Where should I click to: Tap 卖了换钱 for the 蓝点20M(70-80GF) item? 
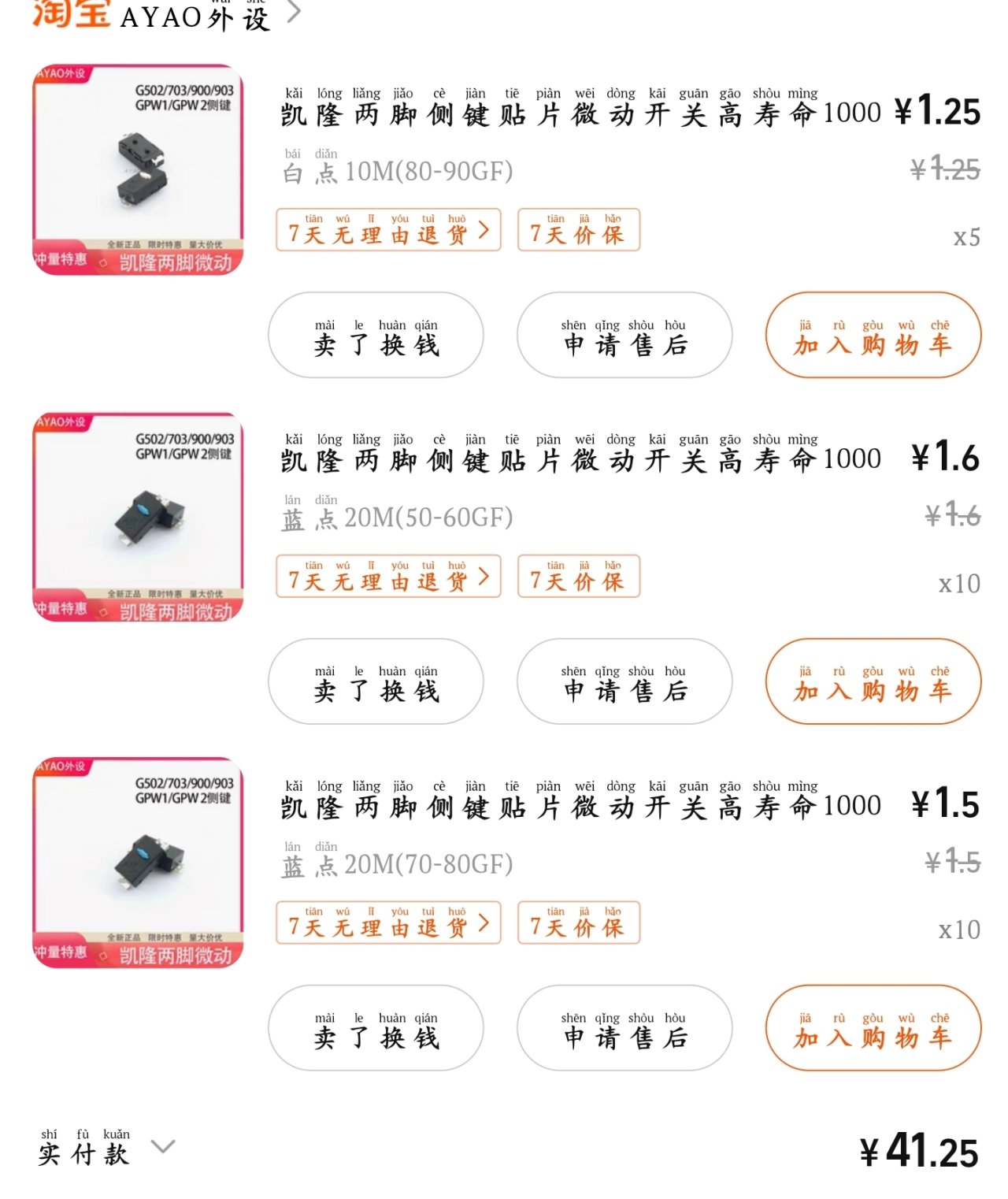coord(376,1028)
